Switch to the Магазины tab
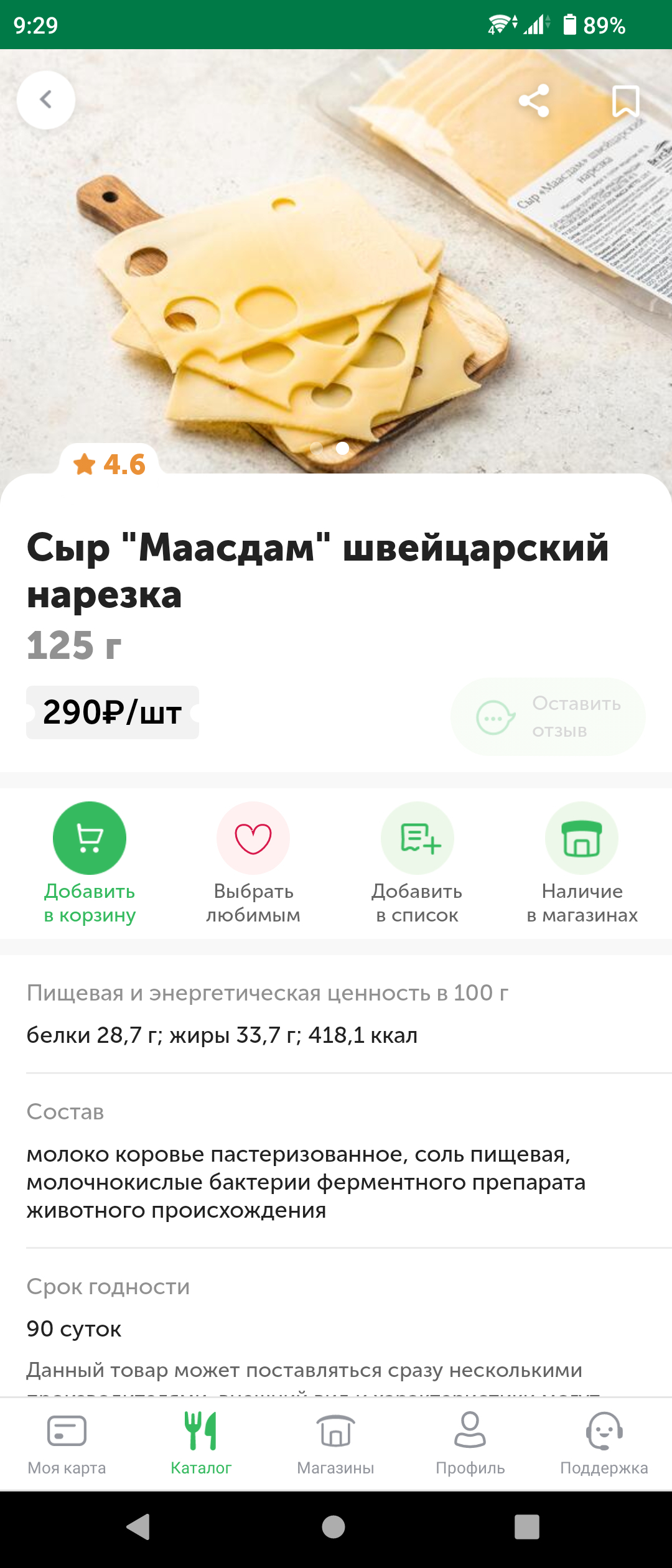Viewport: 672px width, 1568px height. click(335, 1444)
